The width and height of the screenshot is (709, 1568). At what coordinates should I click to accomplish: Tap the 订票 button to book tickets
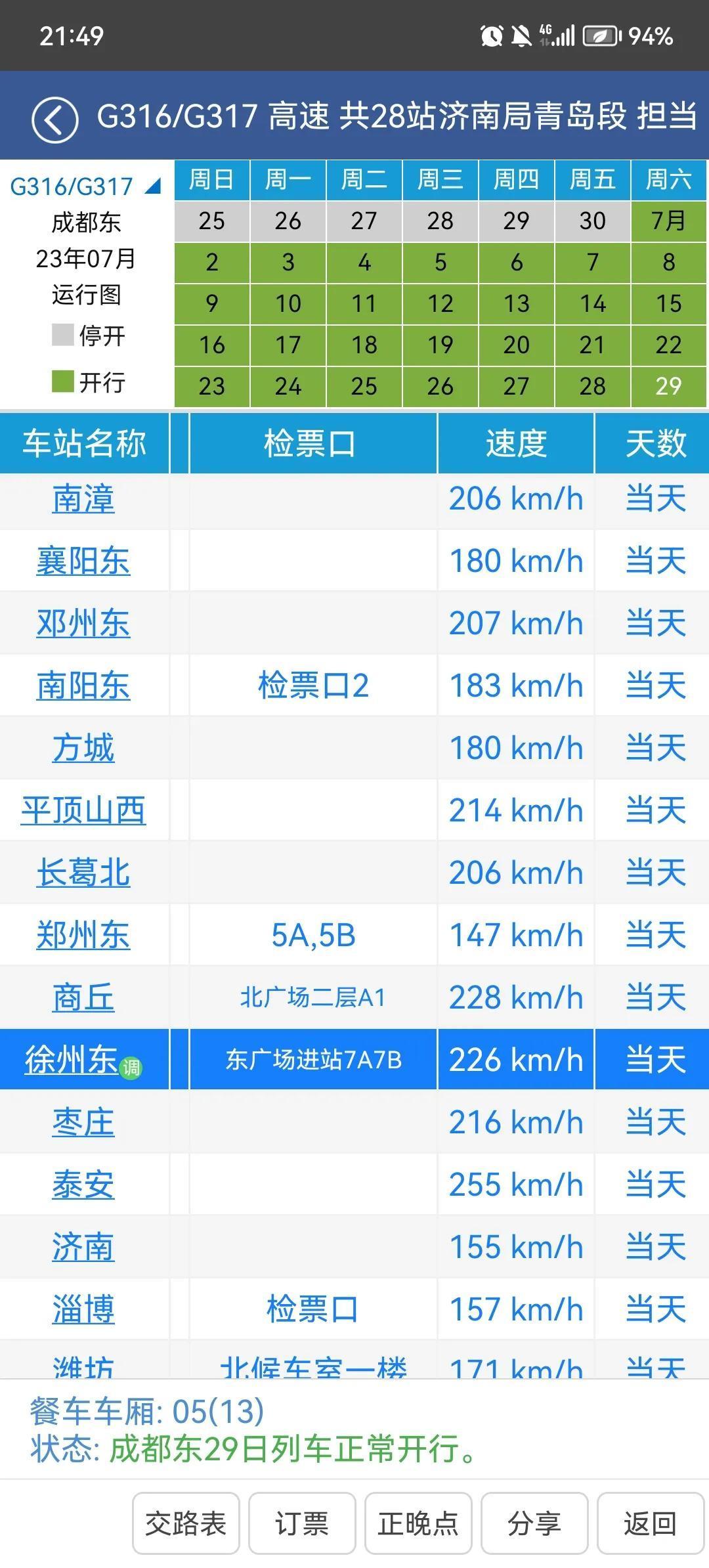302,1523
